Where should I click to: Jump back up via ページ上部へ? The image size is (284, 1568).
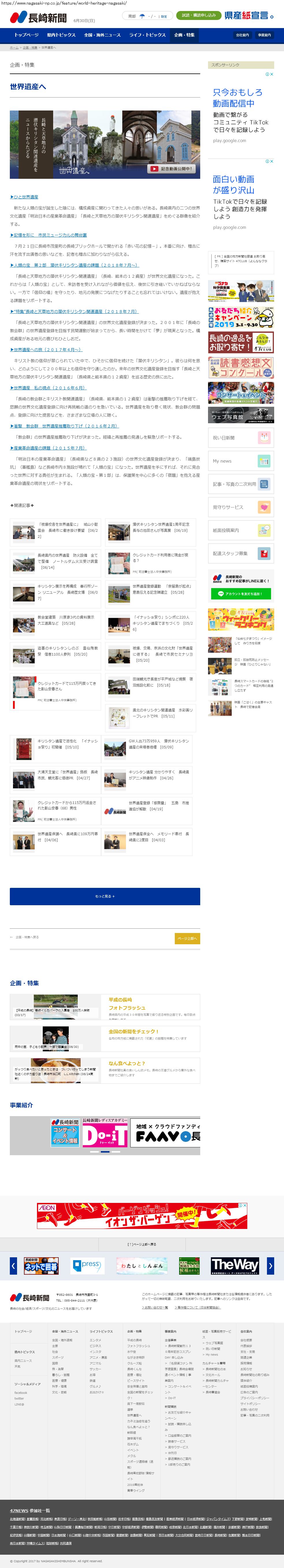click(187, 938)
